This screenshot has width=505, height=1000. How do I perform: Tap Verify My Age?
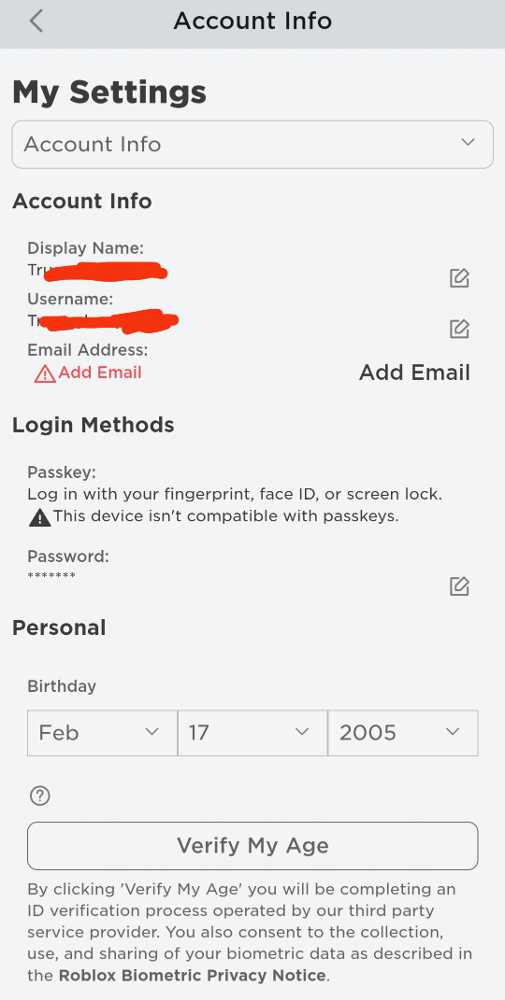tap(252, 846)
